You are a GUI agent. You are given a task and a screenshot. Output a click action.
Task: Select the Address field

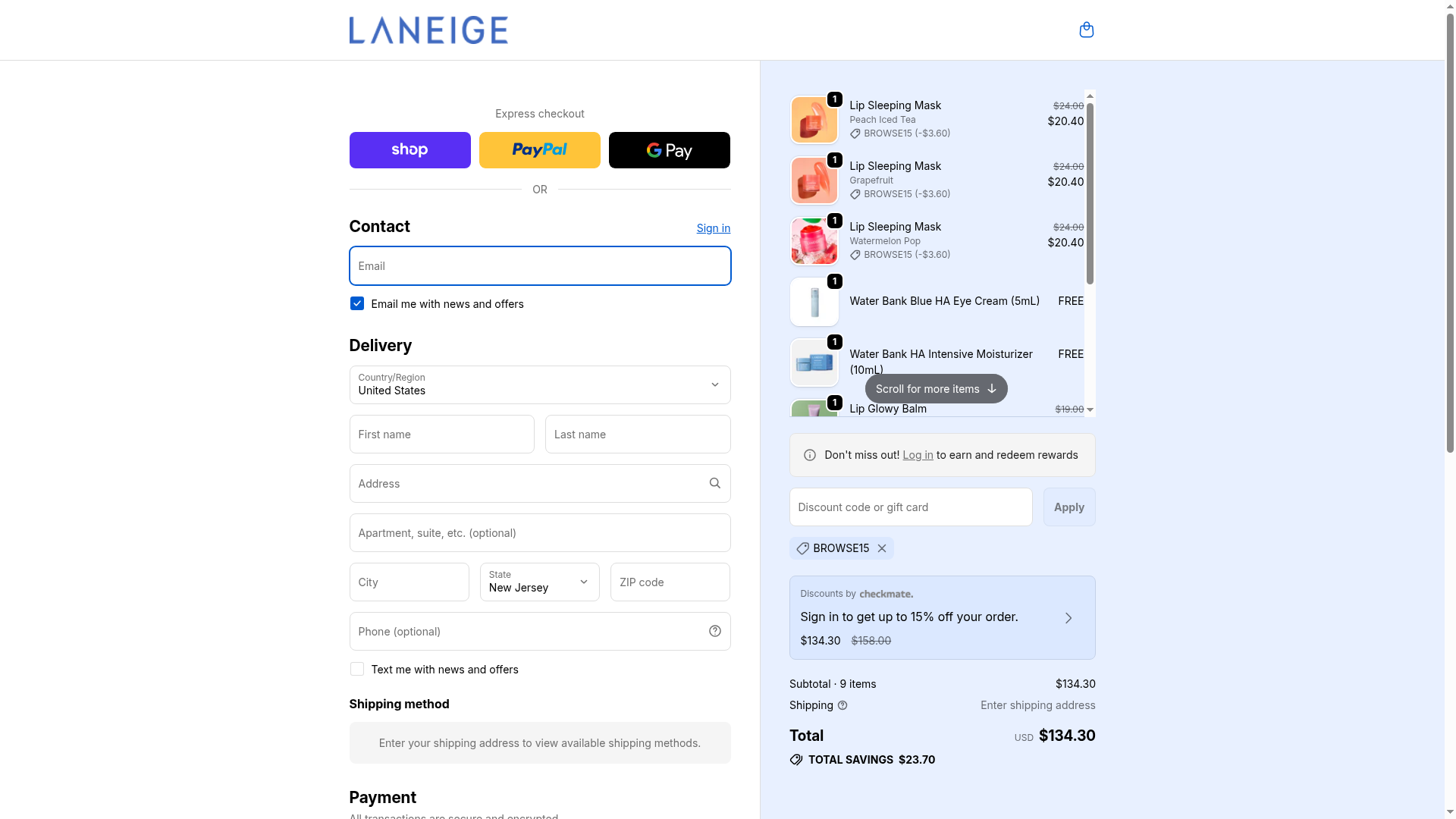(527, 484)
